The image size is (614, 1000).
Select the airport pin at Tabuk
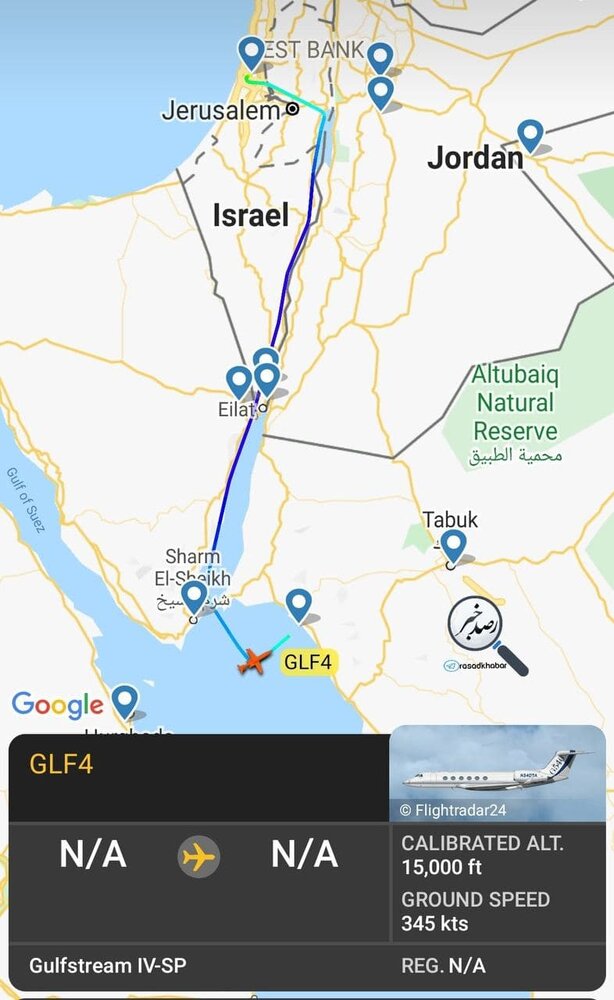tap(454, 546)
